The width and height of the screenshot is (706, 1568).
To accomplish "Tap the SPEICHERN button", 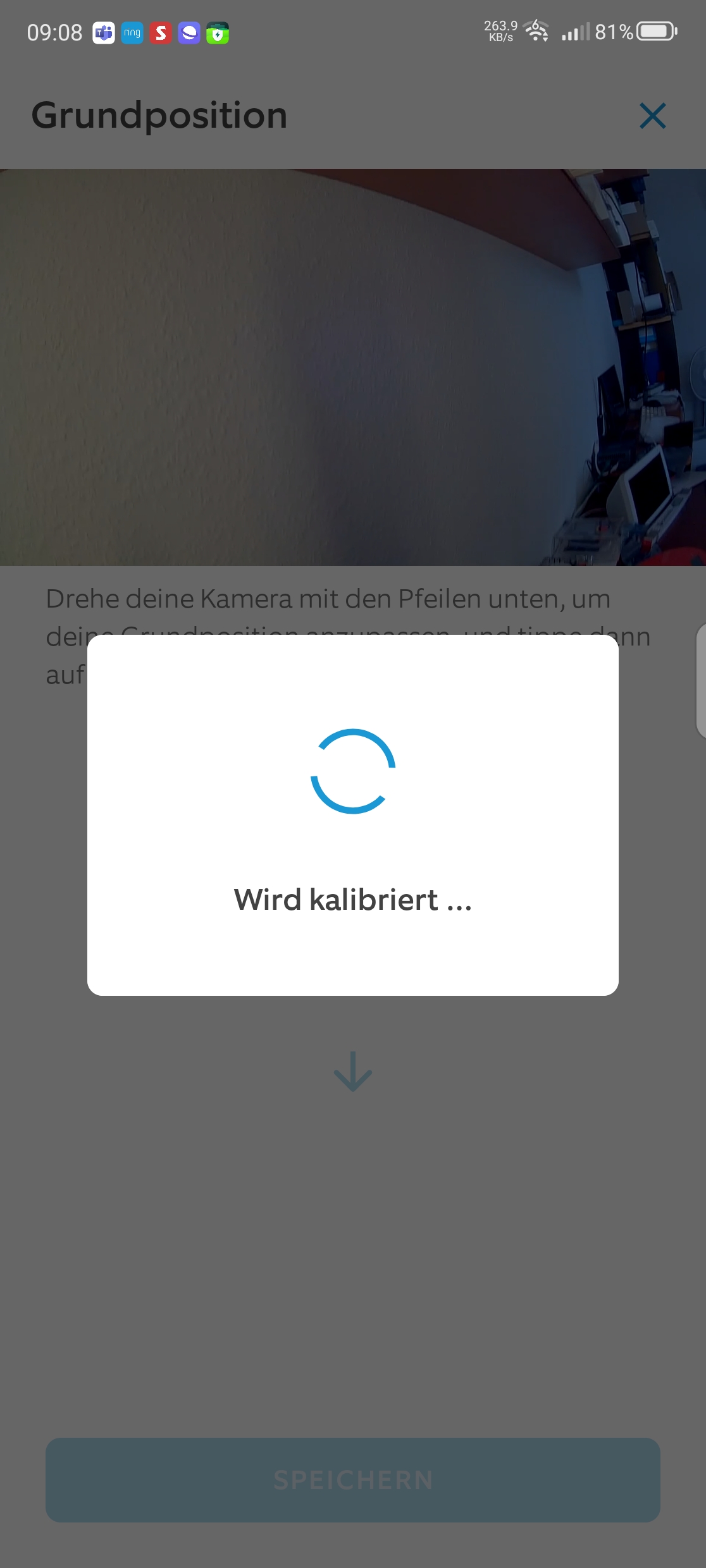I will (x=353, y=1479).
